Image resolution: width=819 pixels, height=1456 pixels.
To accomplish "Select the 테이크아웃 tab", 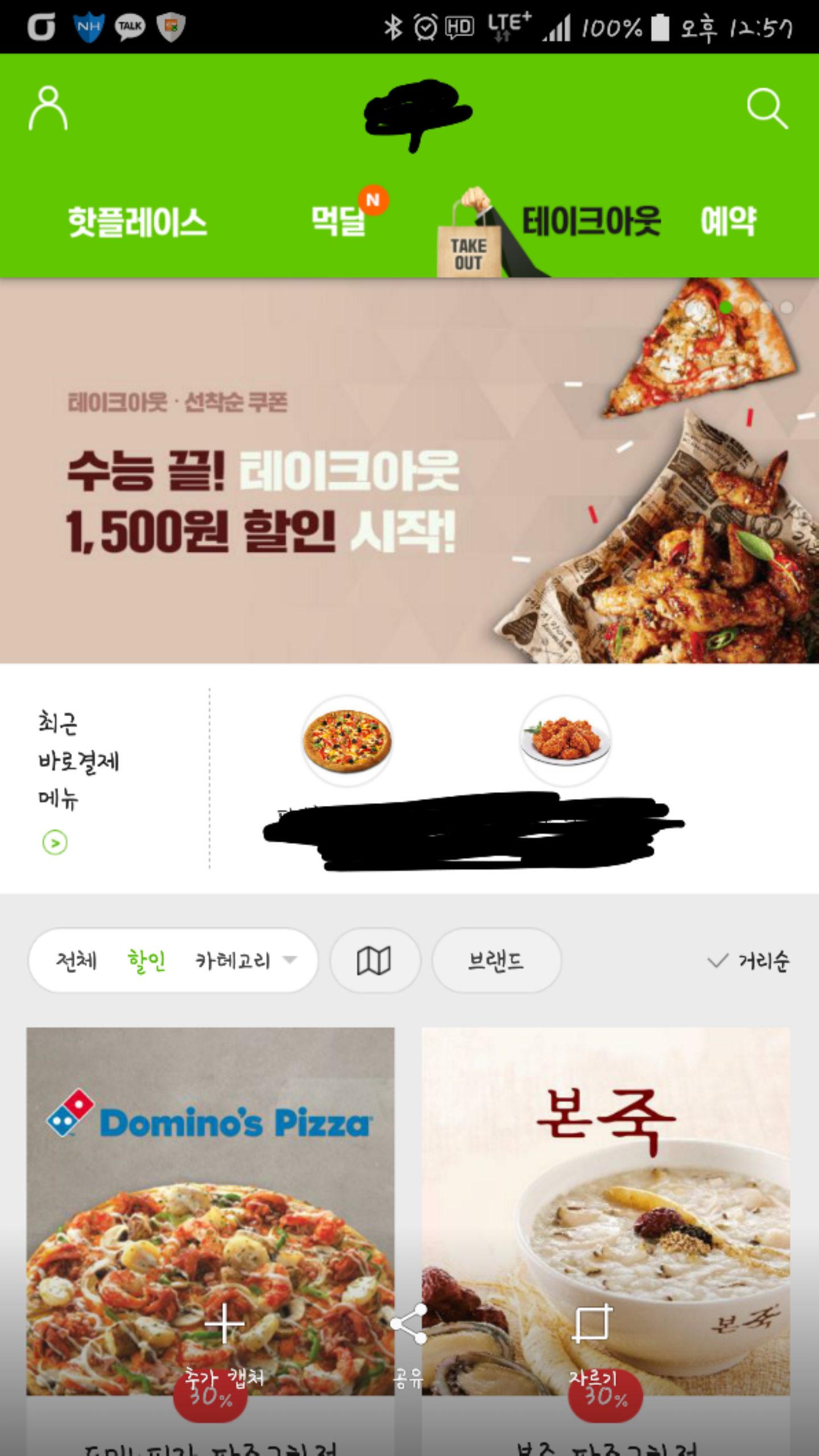I will point(590,221).
